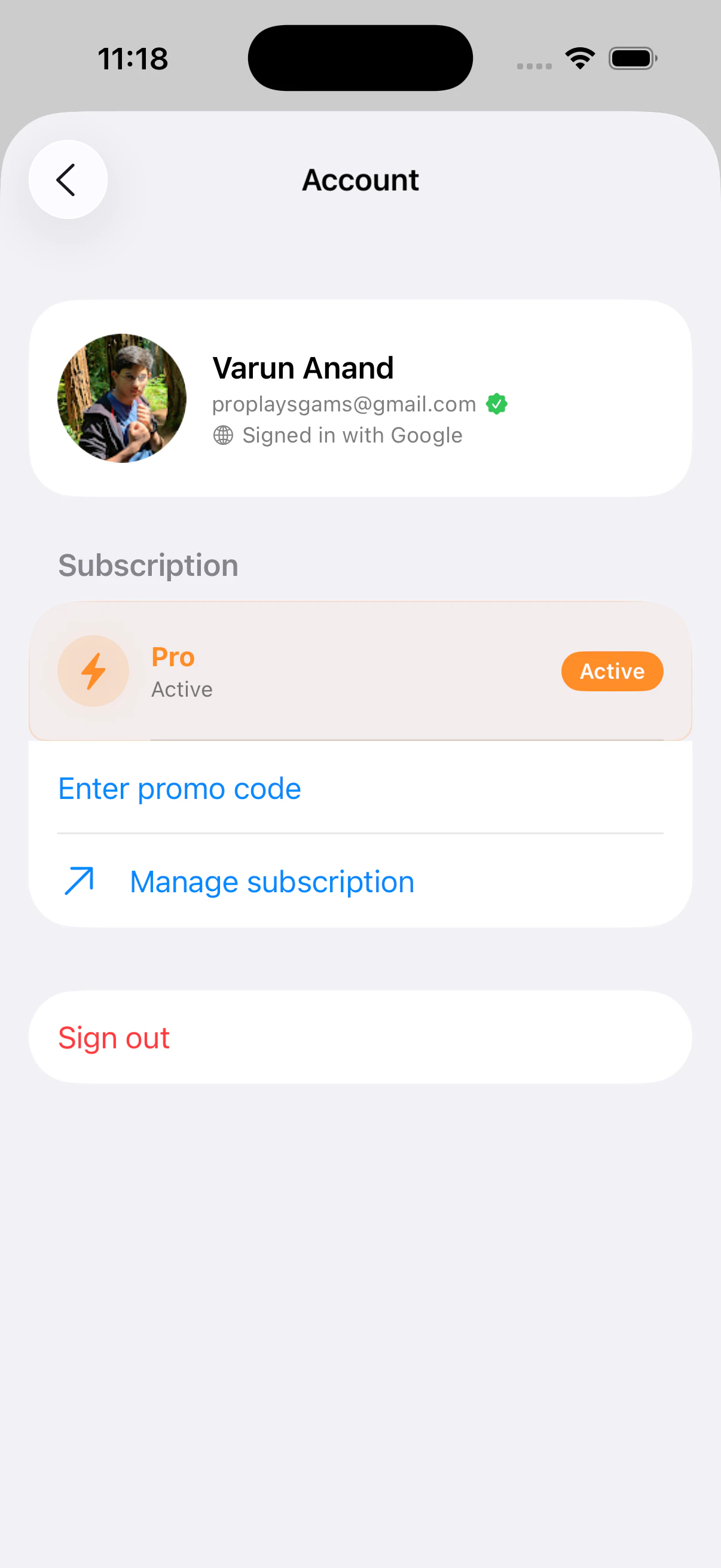Sign out of the account

click(114, 1037)
